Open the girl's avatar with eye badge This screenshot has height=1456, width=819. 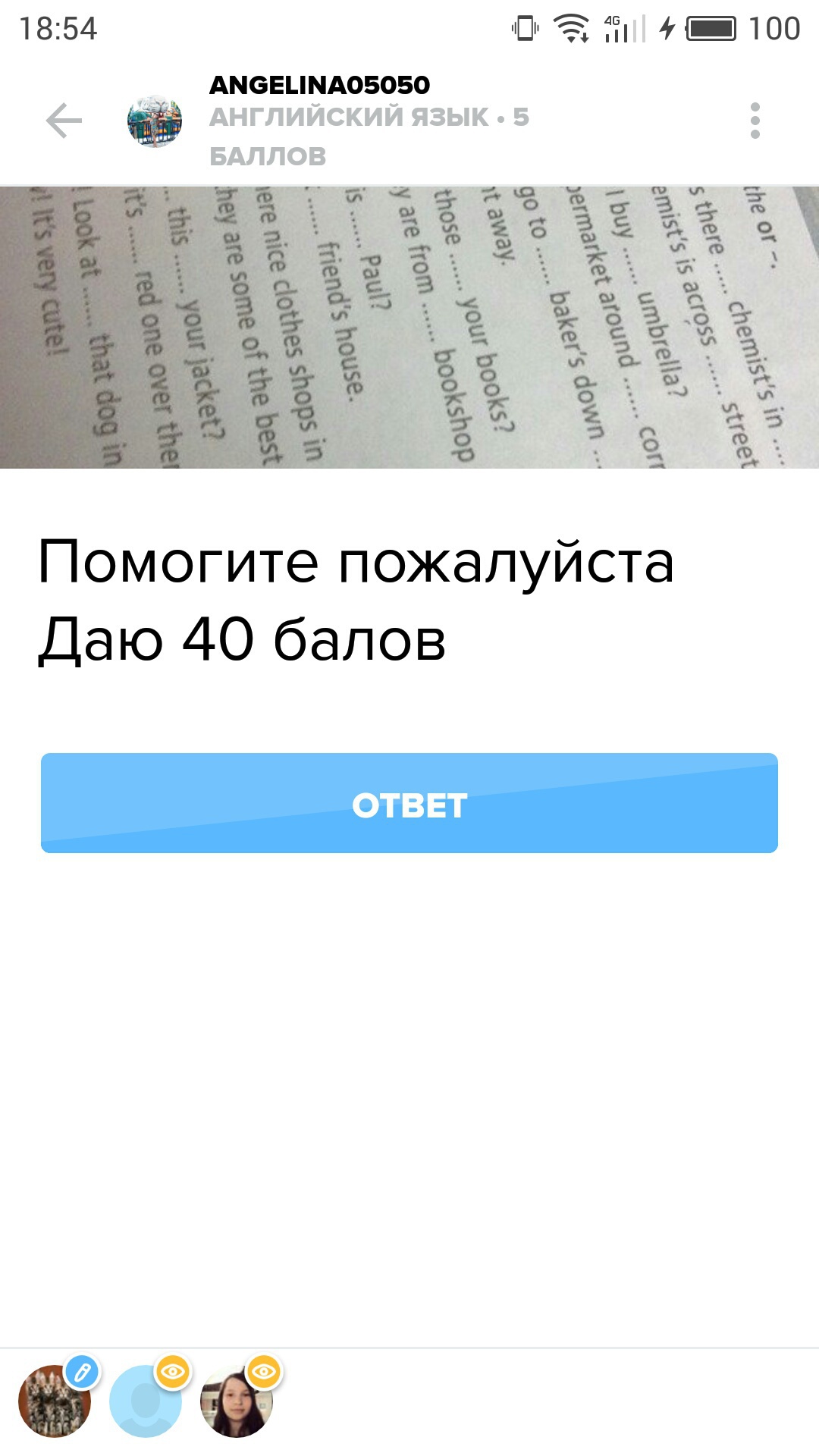tap(237, 1401)
